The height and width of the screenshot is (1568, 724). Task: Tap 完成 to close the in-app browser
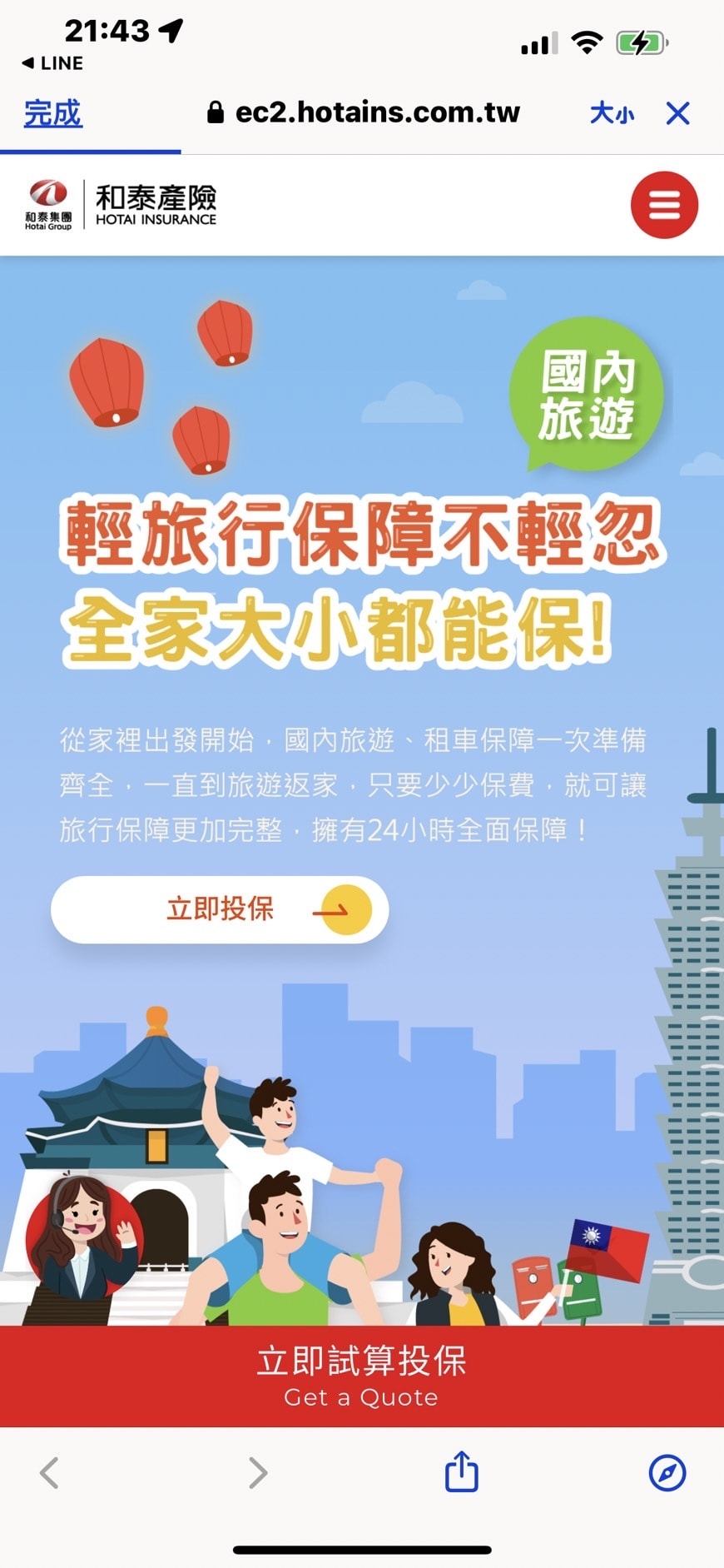pos(52,113)
